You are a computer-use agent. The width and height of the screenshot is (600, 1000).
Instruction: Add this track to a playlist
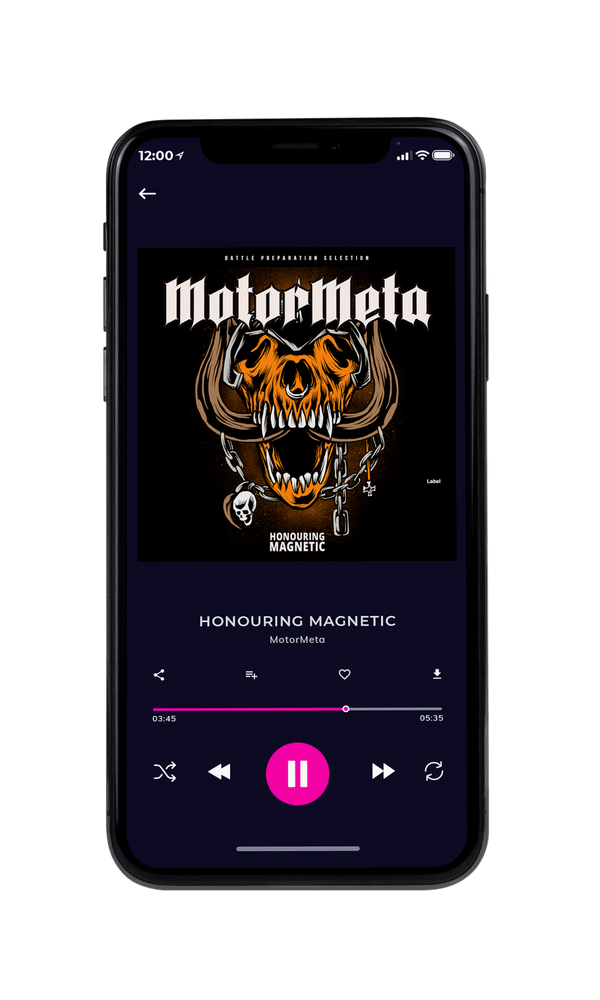coord(251,675)
